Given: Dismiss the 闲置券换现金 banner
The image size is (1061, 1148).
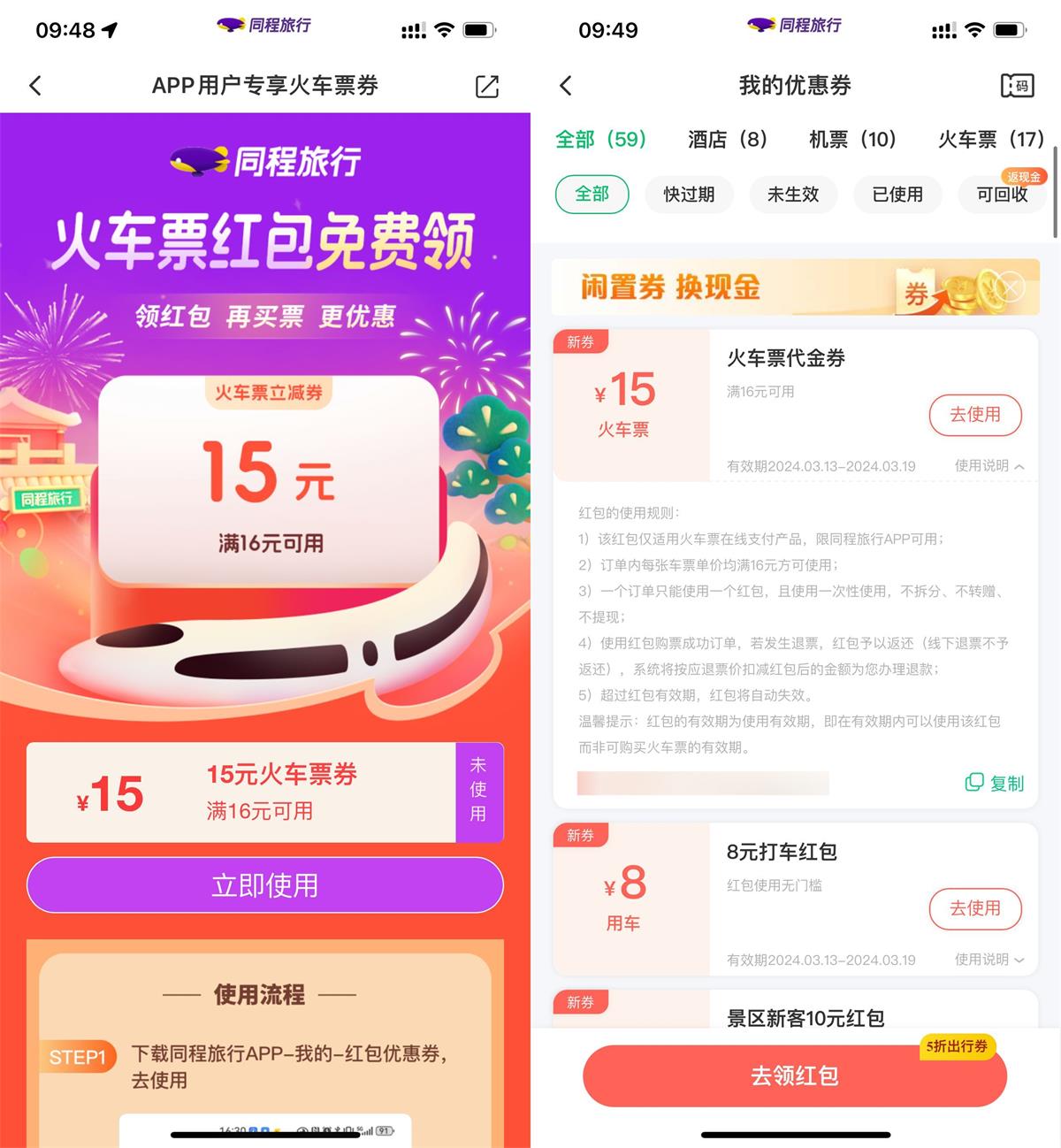Looking at the screenshot, I should [1010, 287].
